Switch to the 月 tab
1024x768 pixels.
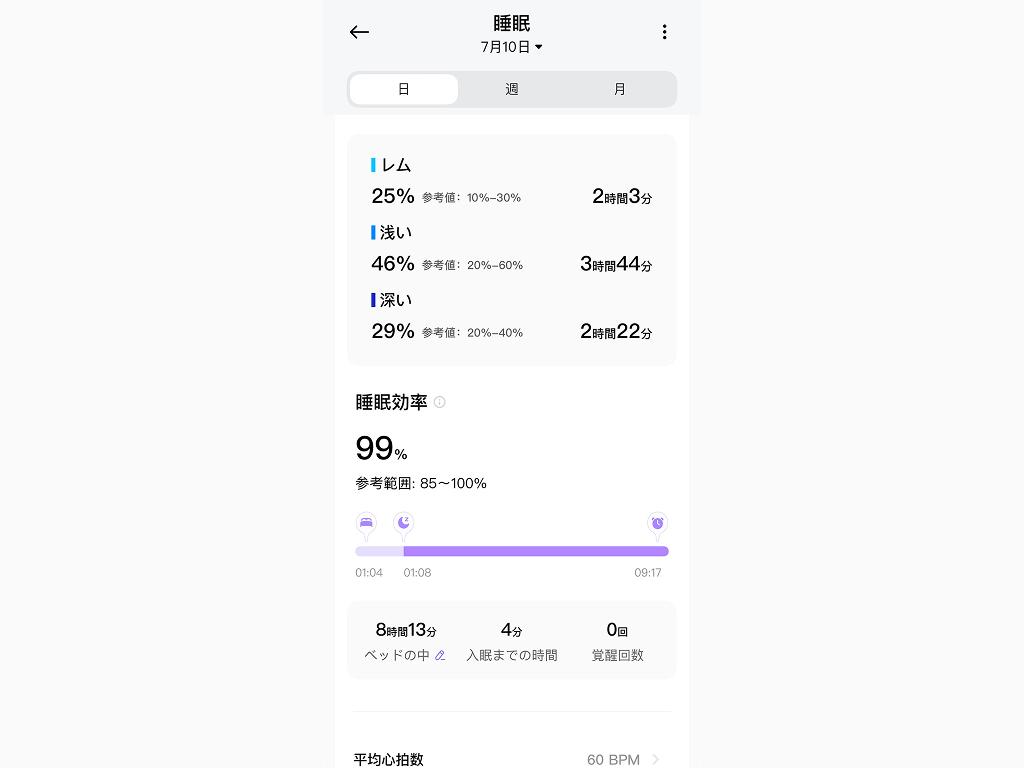(x=620, y=89)
